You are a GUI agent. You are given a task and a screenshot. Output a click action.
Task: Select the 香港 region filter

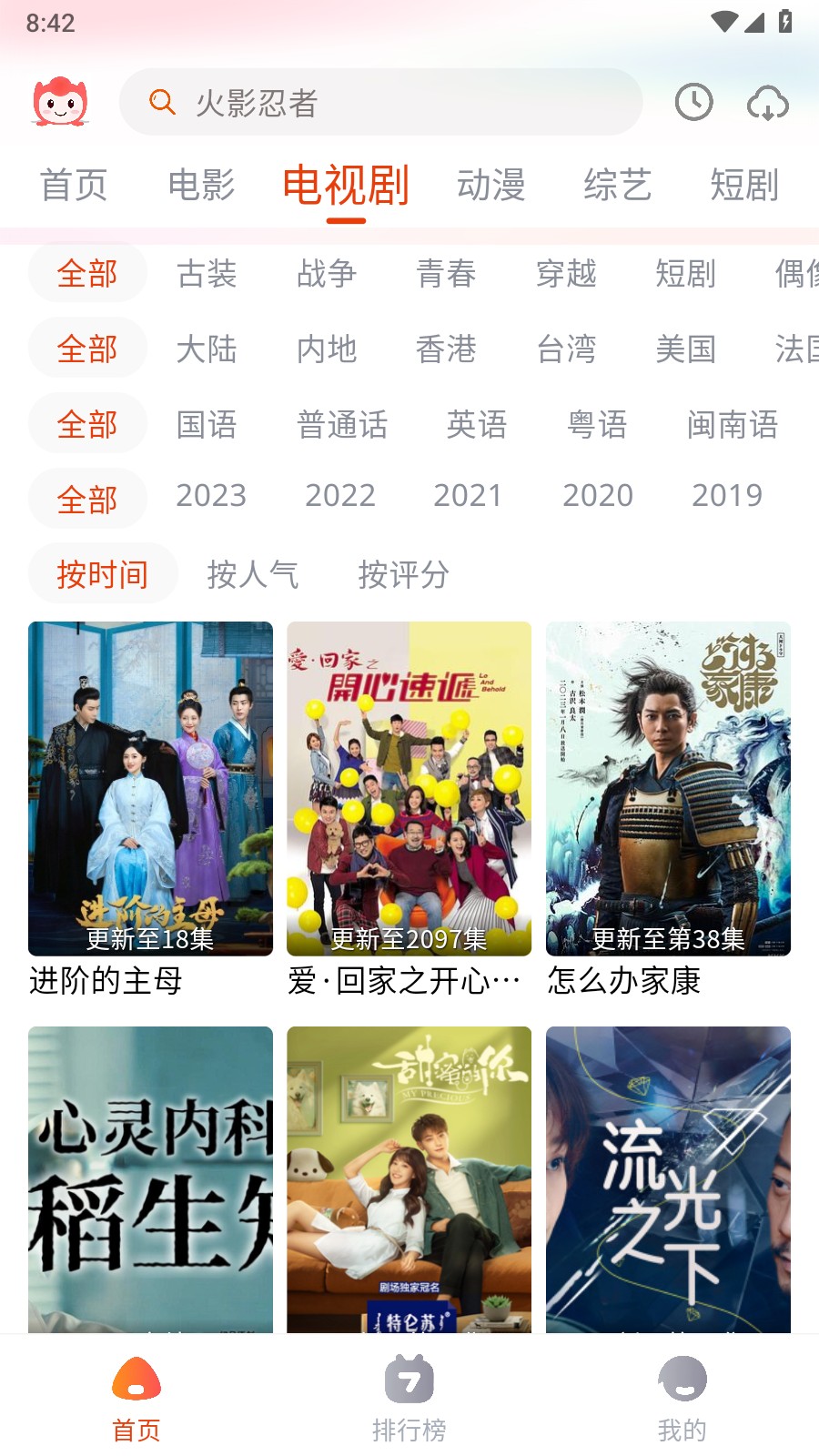point(447,349)
